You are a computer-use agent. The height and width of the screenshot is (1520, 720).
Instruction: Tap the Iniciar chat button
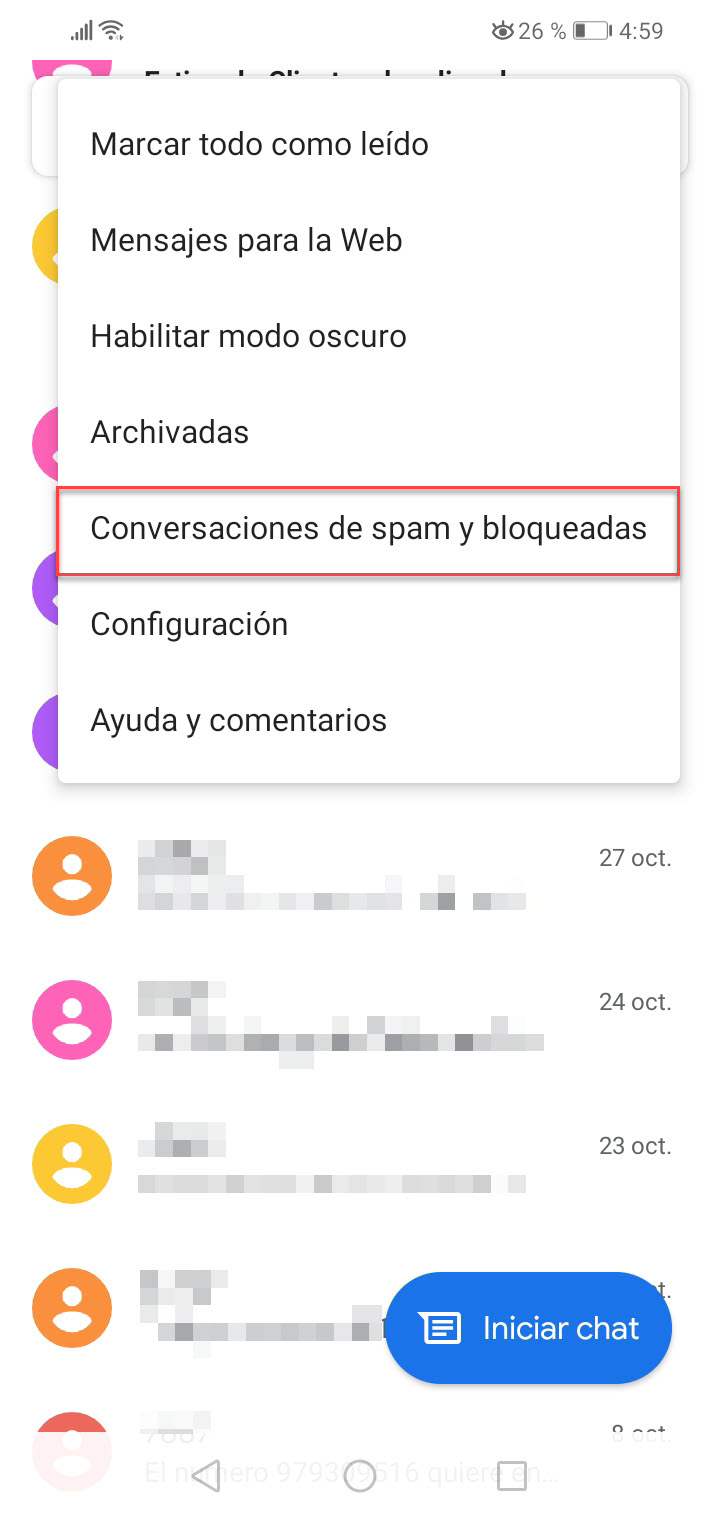(x=528, y=1328)
